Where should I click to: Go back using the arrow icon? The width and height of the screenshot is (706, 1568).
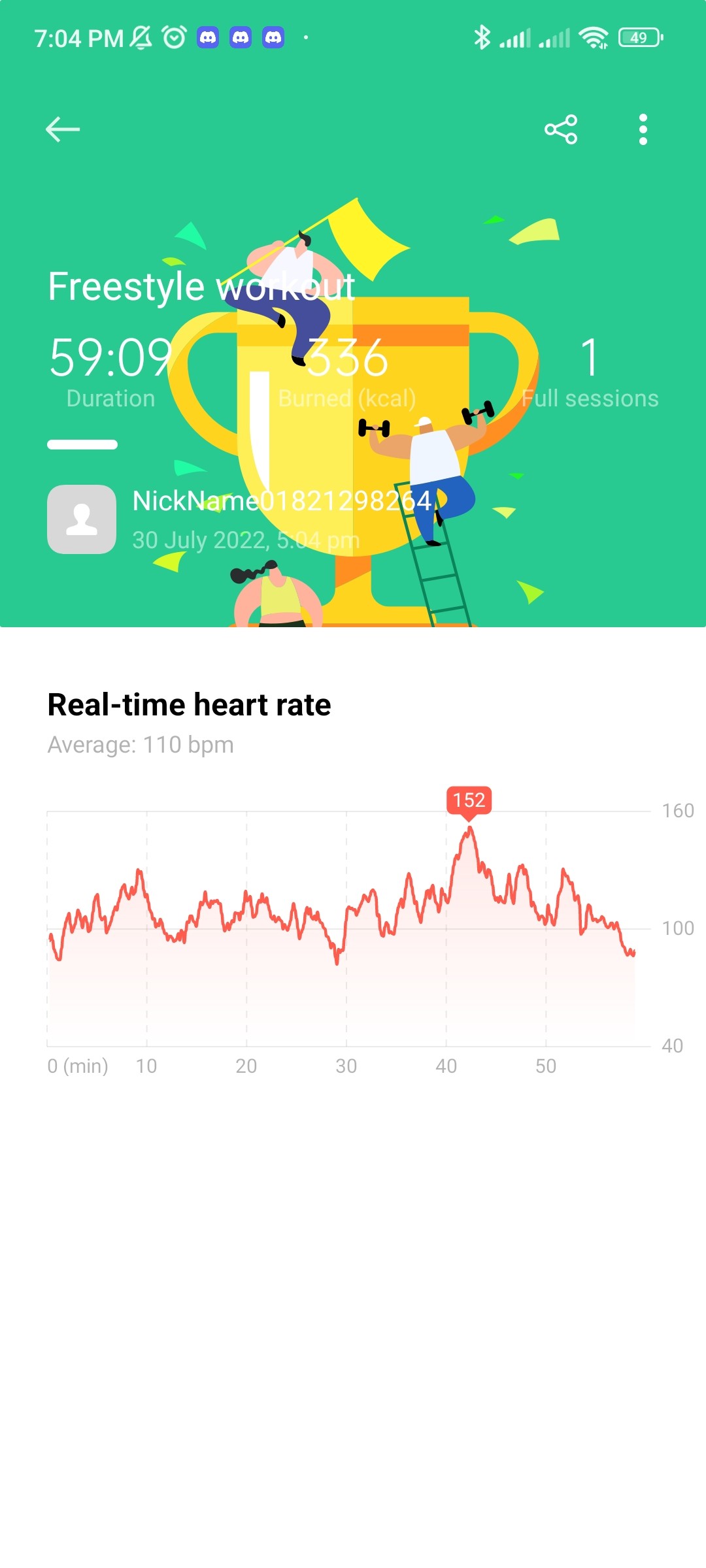(x=63, y=129)
